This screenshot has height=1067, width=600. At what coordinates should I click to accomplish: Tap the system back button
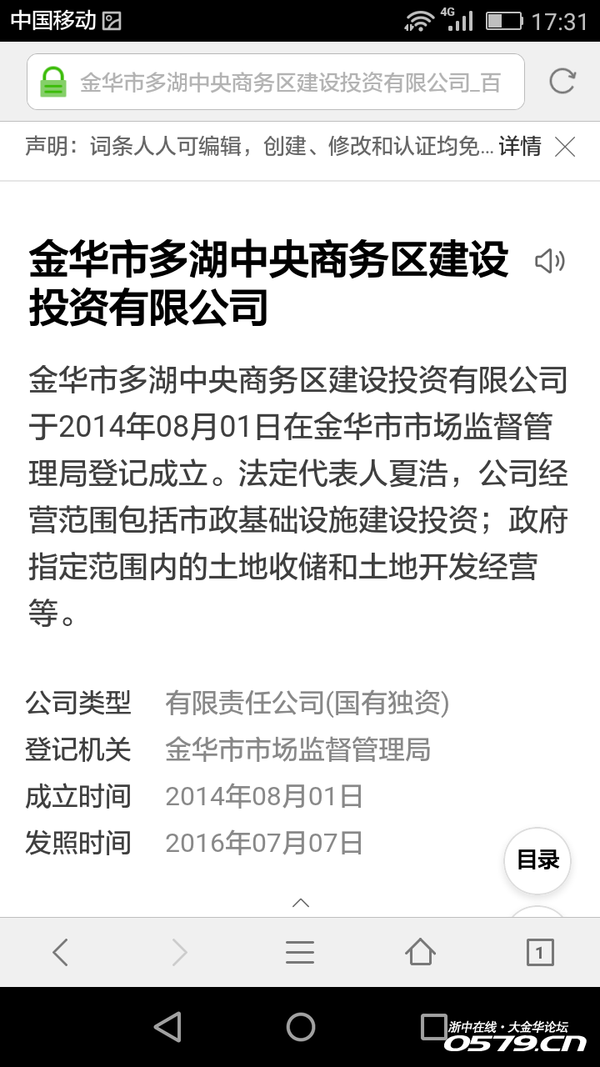click(x=168, y=1027)
